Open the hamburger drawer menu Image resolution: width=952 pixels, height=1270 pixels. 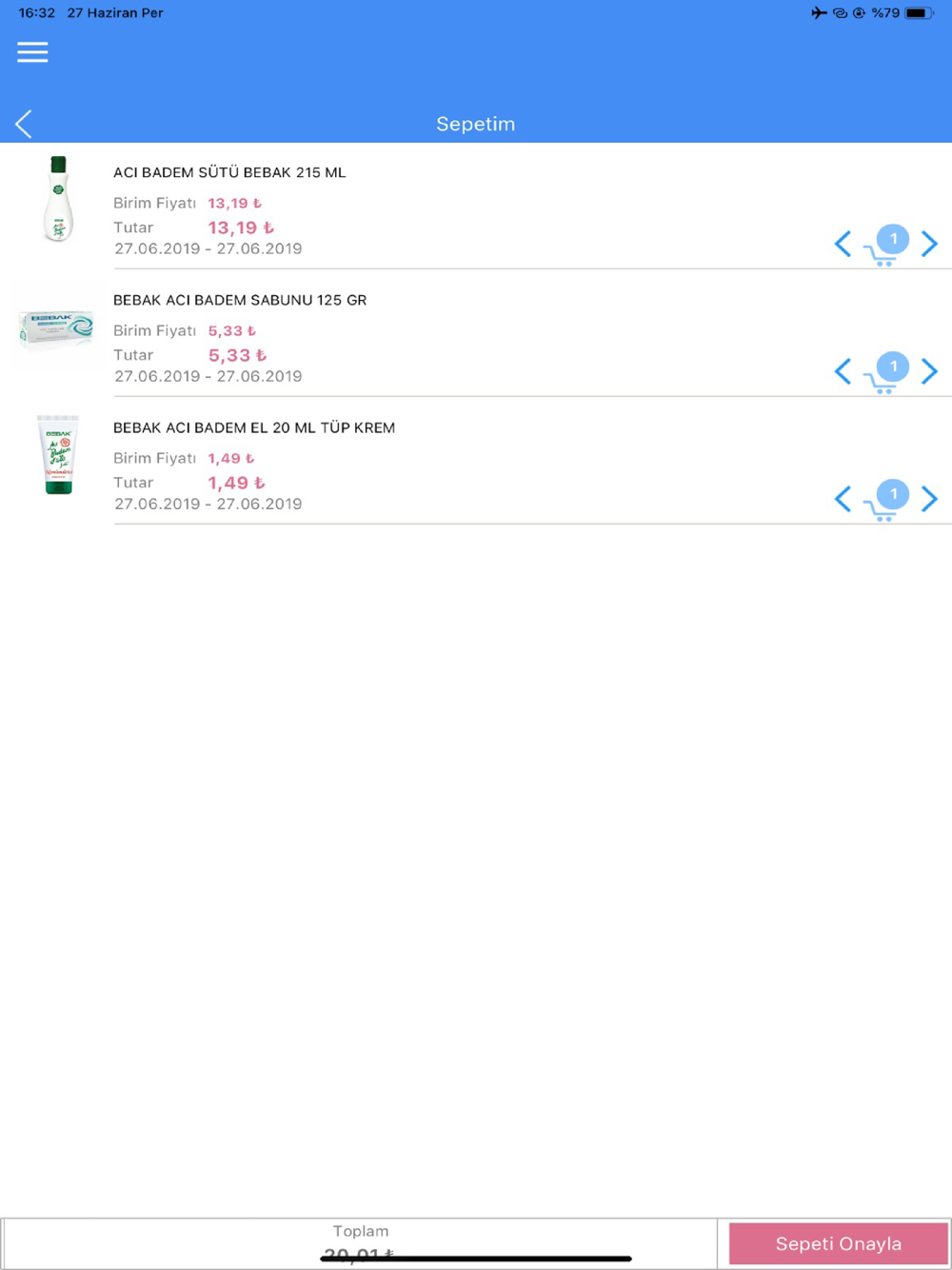(x=32, y=52)
